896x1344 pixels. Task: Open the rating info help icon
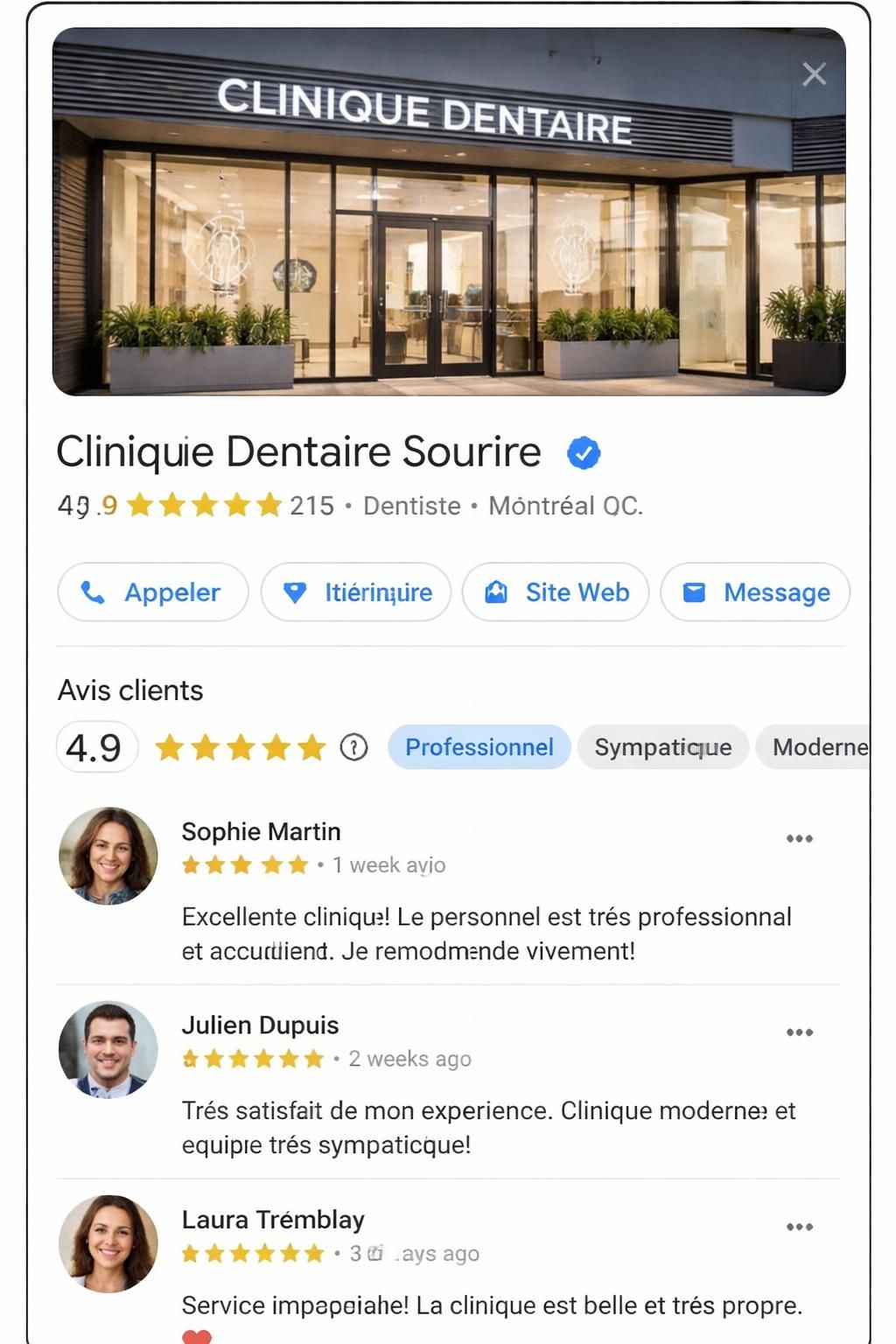point(353,747)
